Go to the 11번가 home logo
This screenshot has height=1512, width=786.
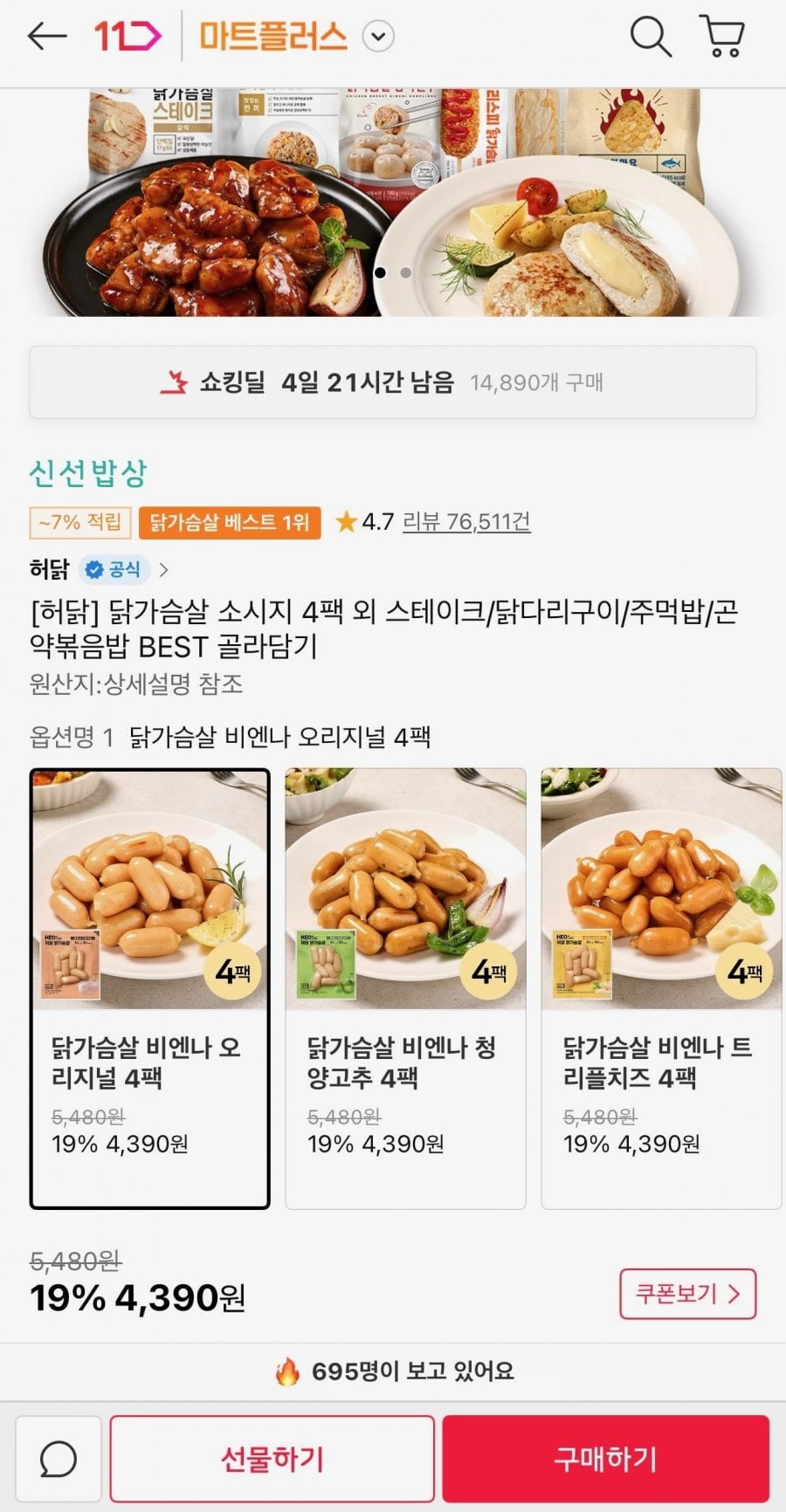128,37
